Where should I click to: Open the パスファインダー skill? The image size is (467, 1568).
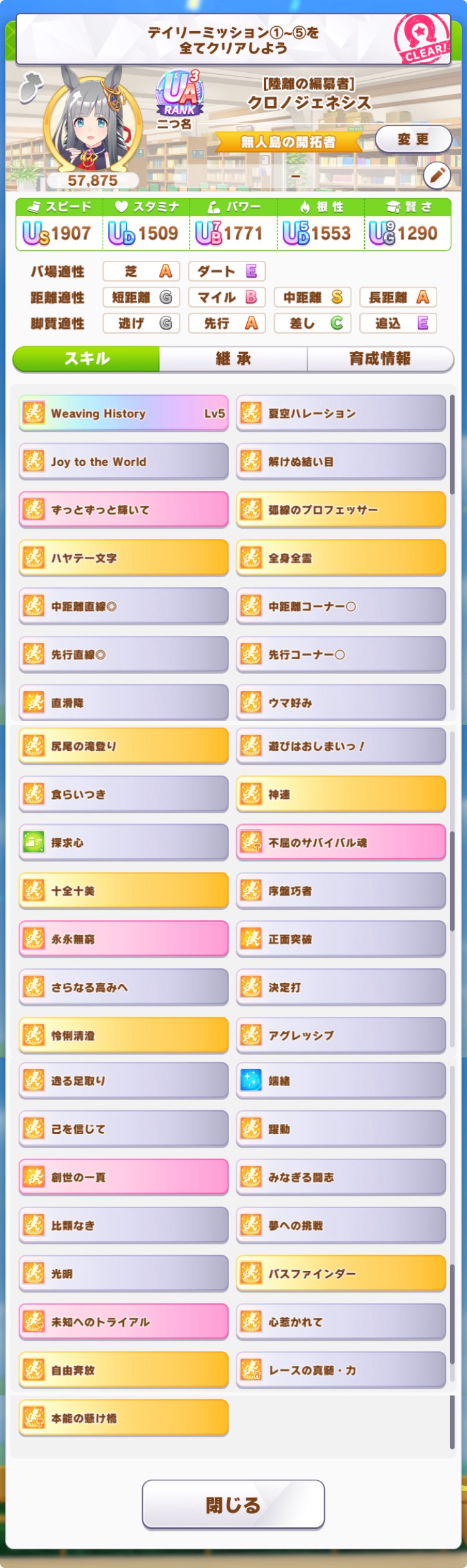coord(341,1273)
